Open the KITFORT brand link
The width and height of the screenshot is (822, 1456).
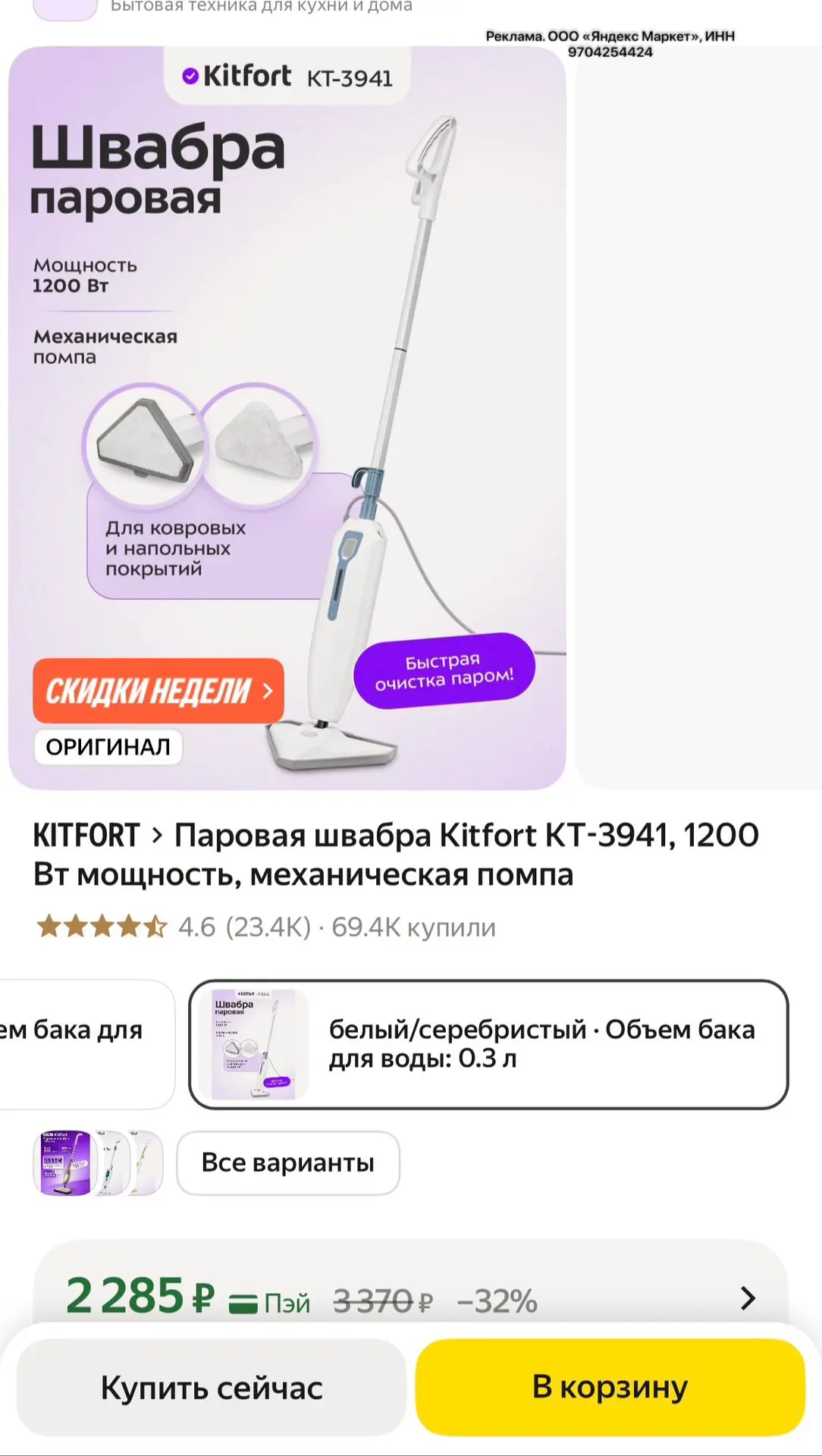(x=86, y=835)
